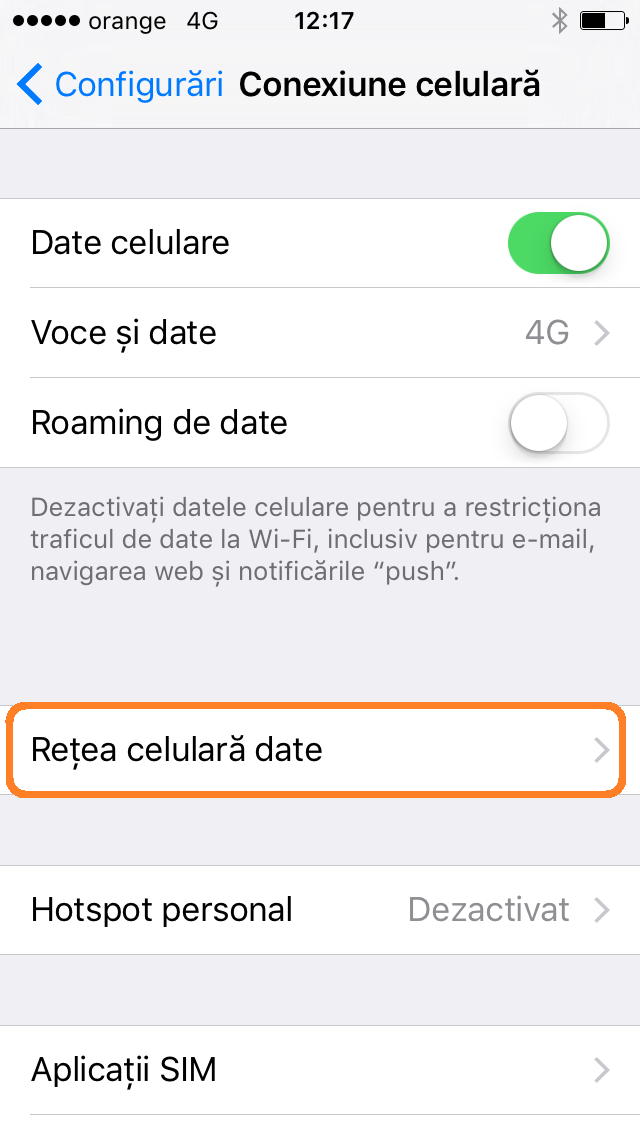Open Aplicații SIM
The height and width of the screenshot is (1136, 640).
(x=320, y=1070)
